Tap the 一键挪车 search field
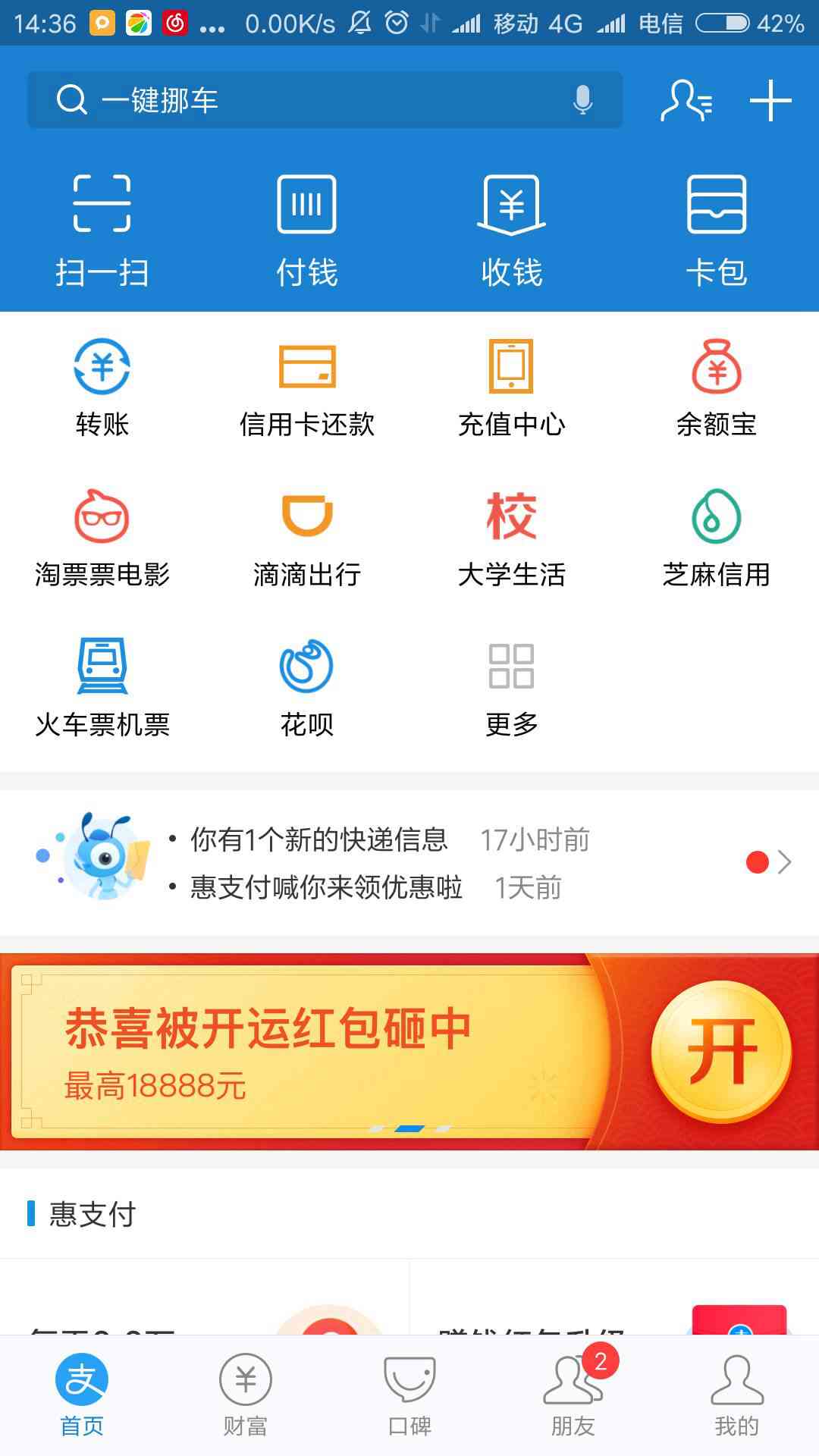This screenshot has width=819, height=1456. coord(303,100)
